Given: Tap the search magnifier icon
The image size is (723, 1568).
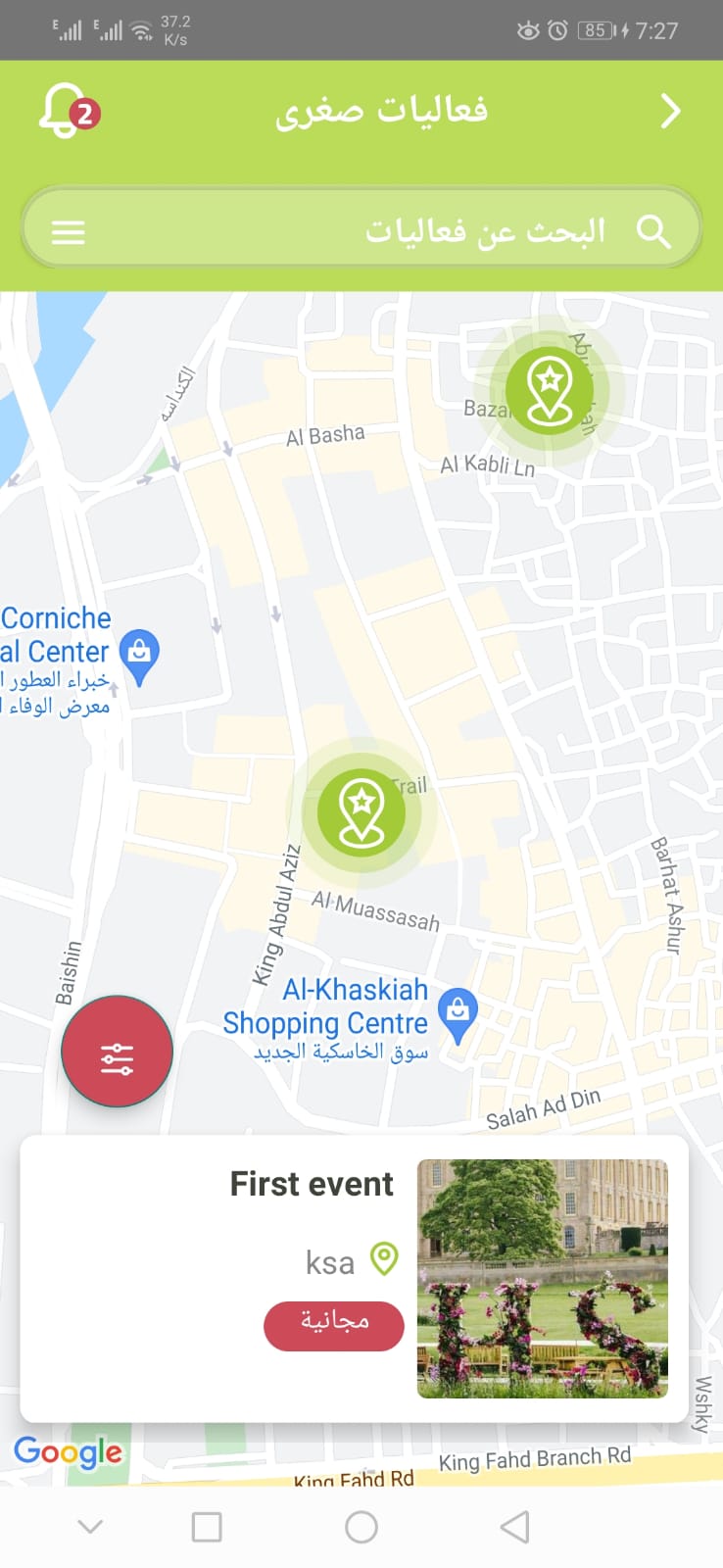Looking at the screenshot, I should point(653,231).
